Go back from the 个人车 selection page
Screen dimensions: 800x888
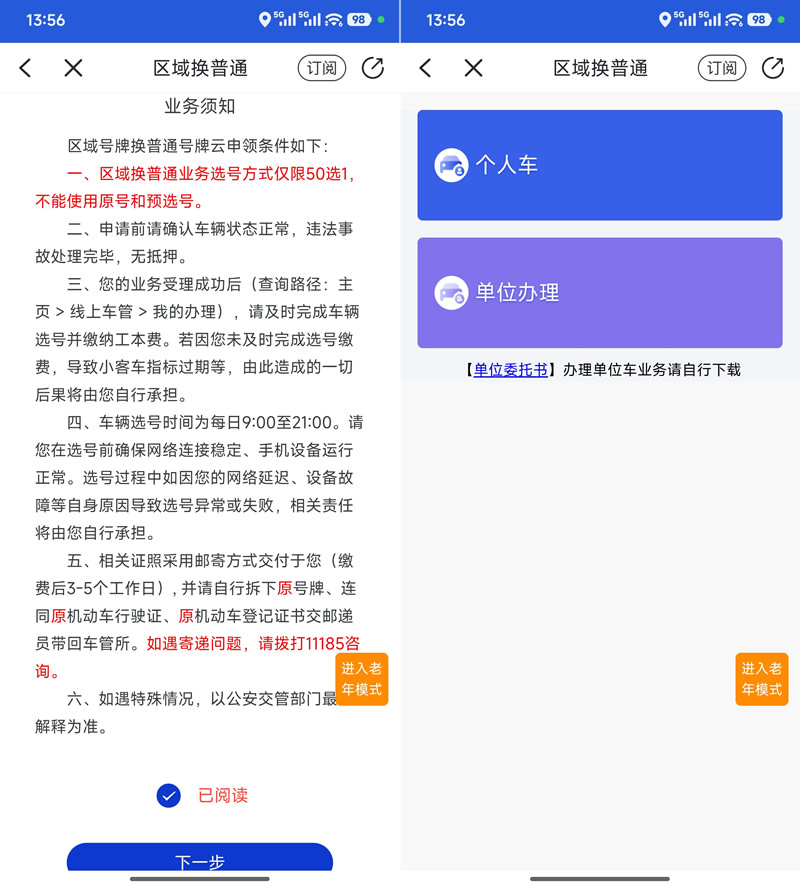click(426, 68)
